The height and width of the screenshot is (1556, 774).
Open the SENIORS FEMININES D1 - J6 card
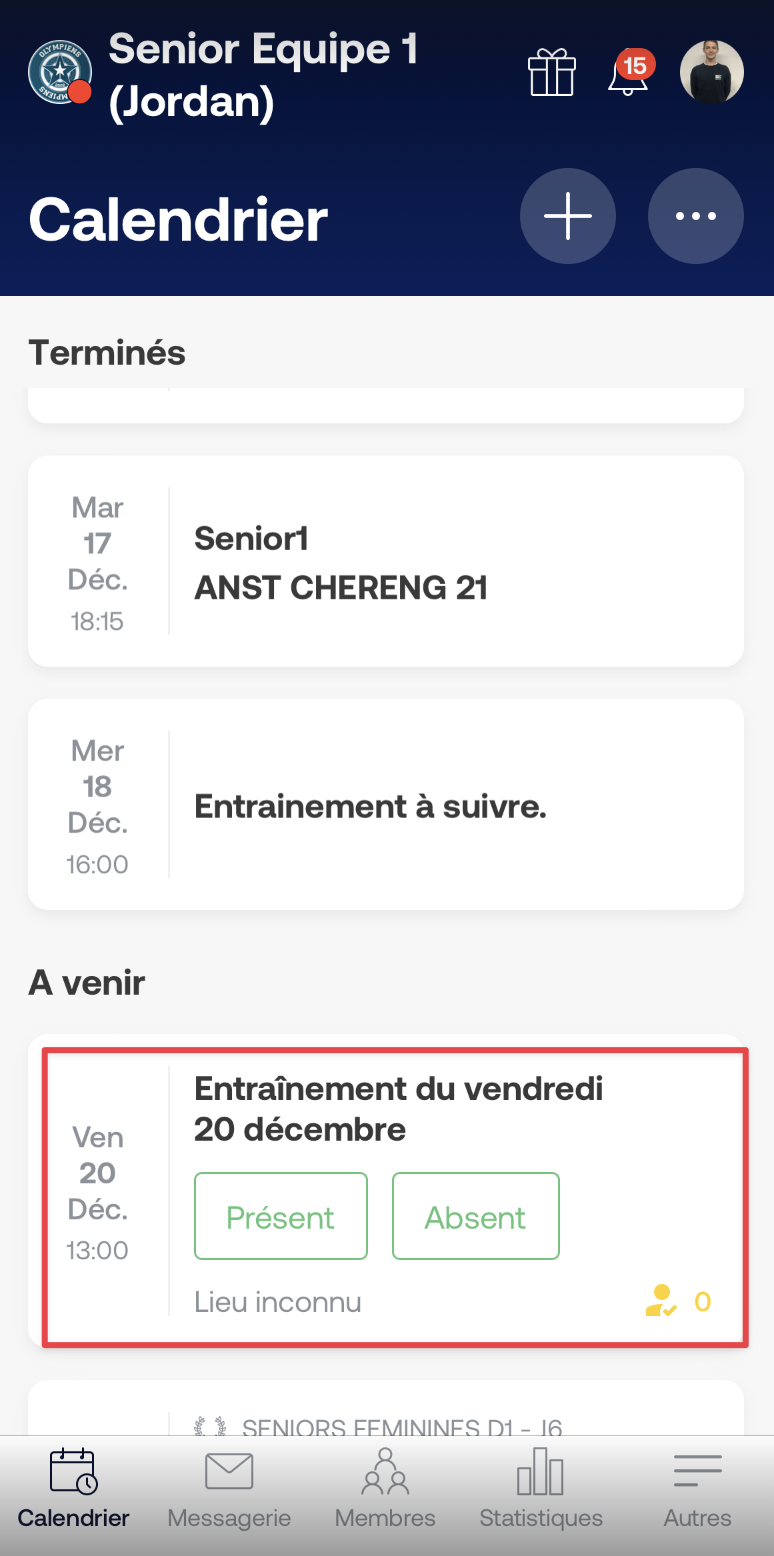[386, 1408]
